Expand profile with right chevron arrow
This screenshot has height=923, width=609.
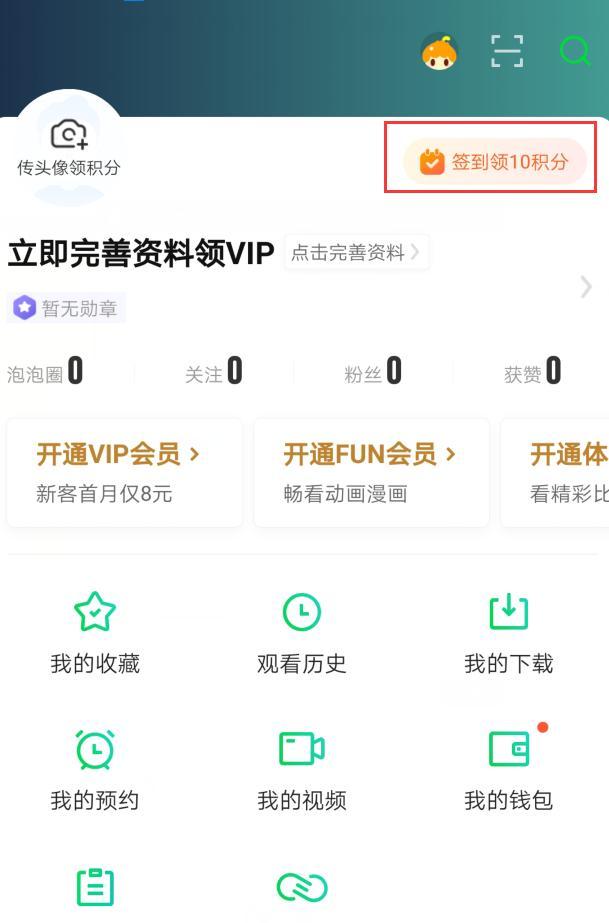tap(586, 288)
